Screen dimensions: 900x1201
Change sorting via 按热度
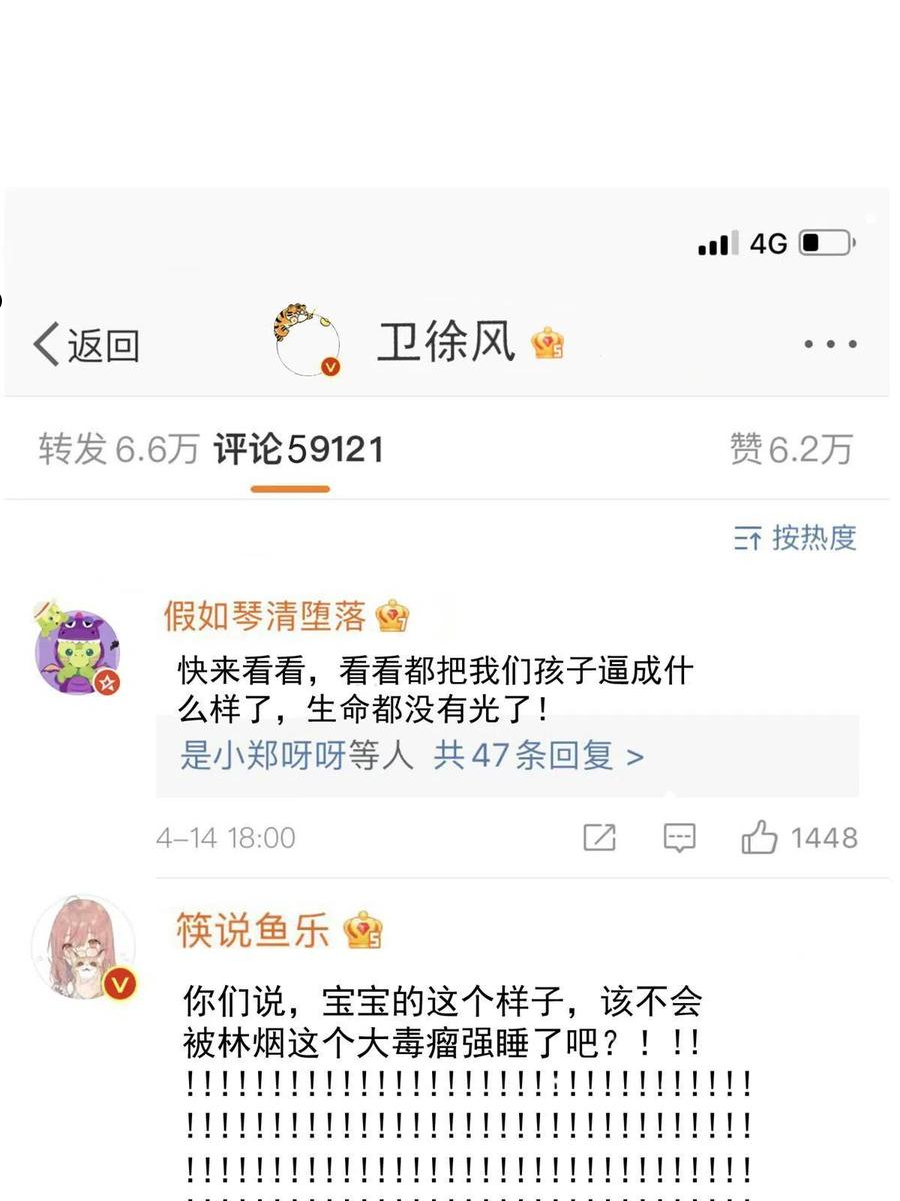click(796, 538)
